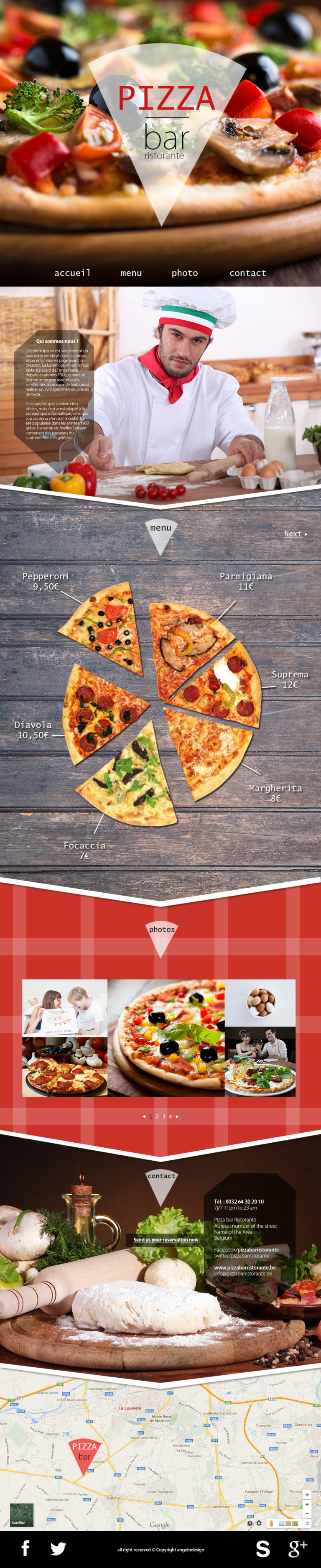Tap the previous gallery arrow

tap(144, 1116)
